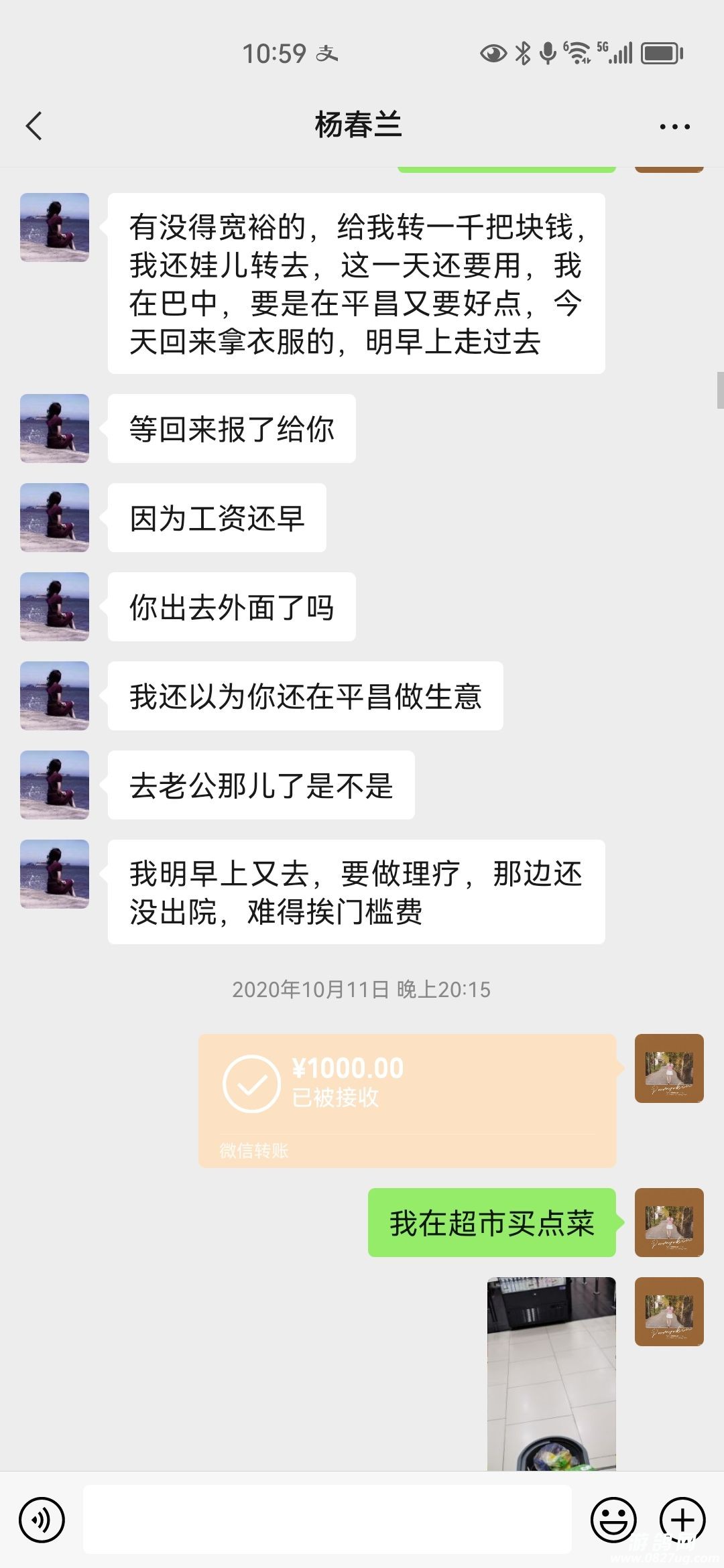The height and width of the screenshot is (1568, 724).
Task: Go back from the chat
Action: click(x=34, y=126)
